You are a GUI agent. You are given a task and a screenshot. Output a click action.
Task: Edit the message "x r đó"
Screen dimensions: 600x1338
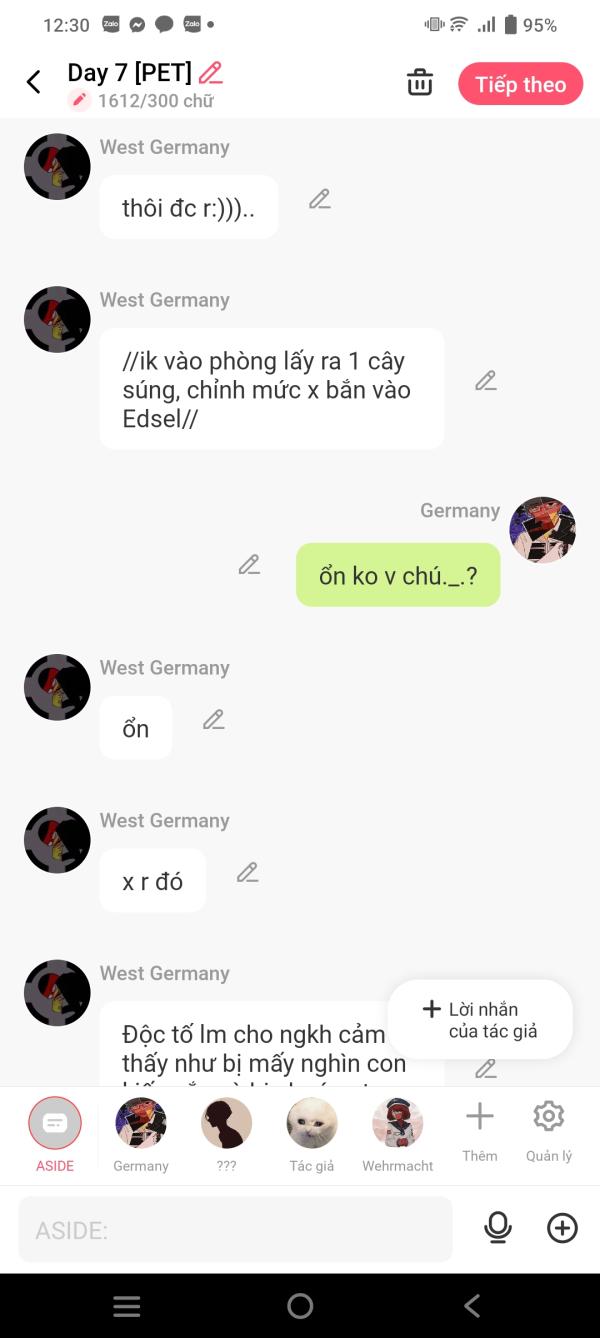[248, 873]
